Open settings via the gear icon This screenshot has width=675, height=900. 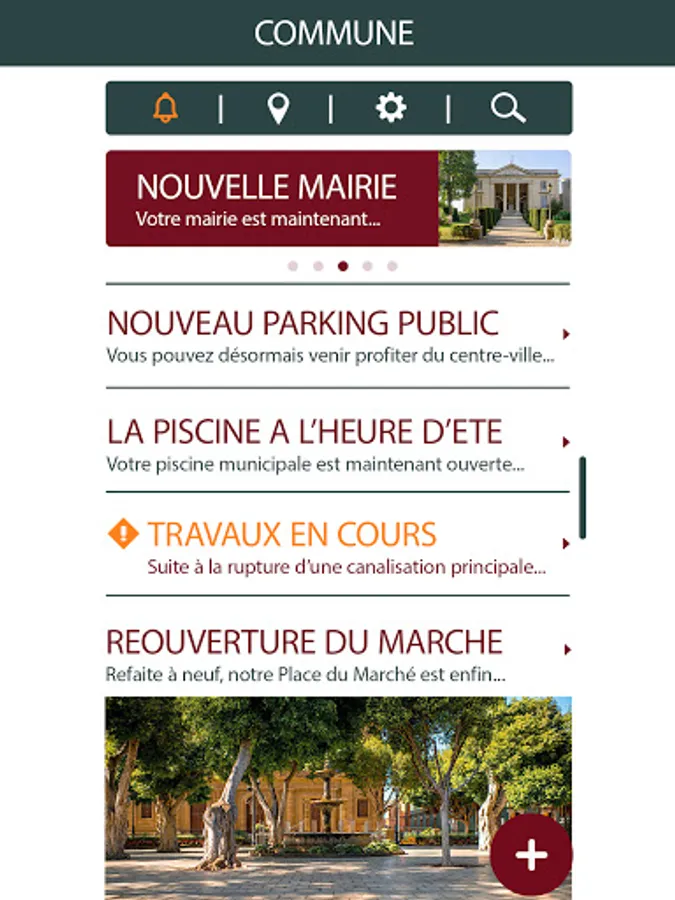[x=391, y=108]
